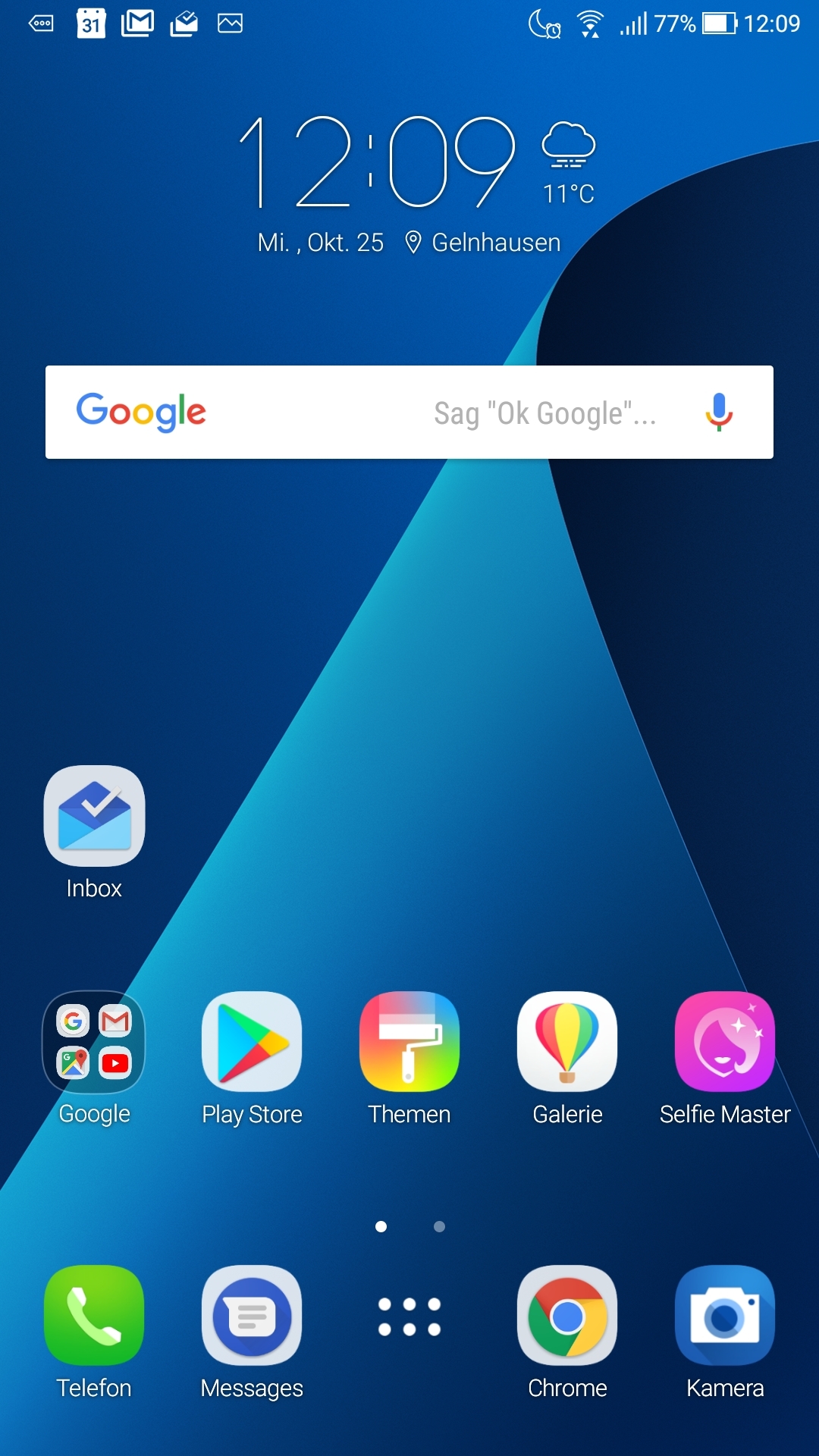Start voice search with the microphone
Viewport: 819px width, 1456px height.
[718, 413]
